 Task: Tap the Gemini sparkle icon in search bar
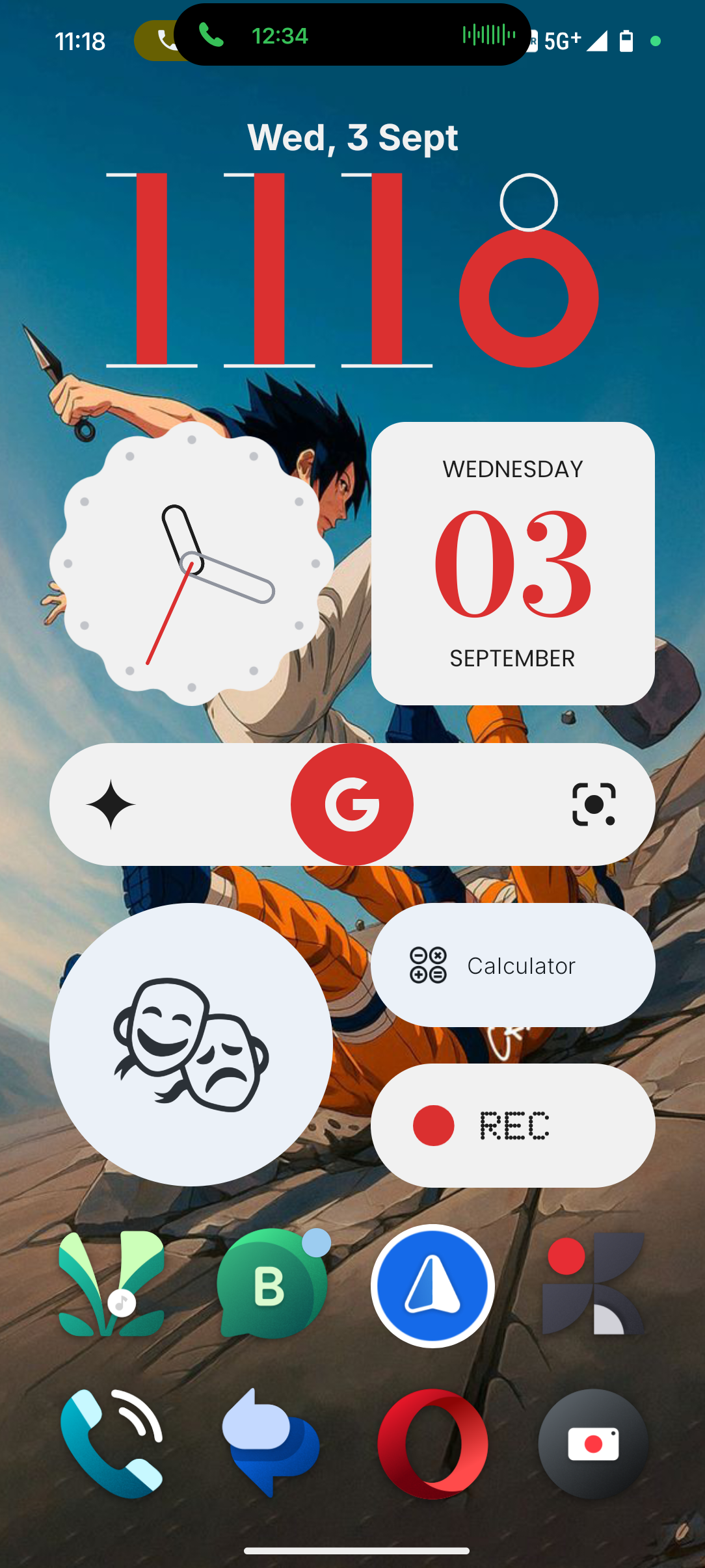tap(111, 804)
